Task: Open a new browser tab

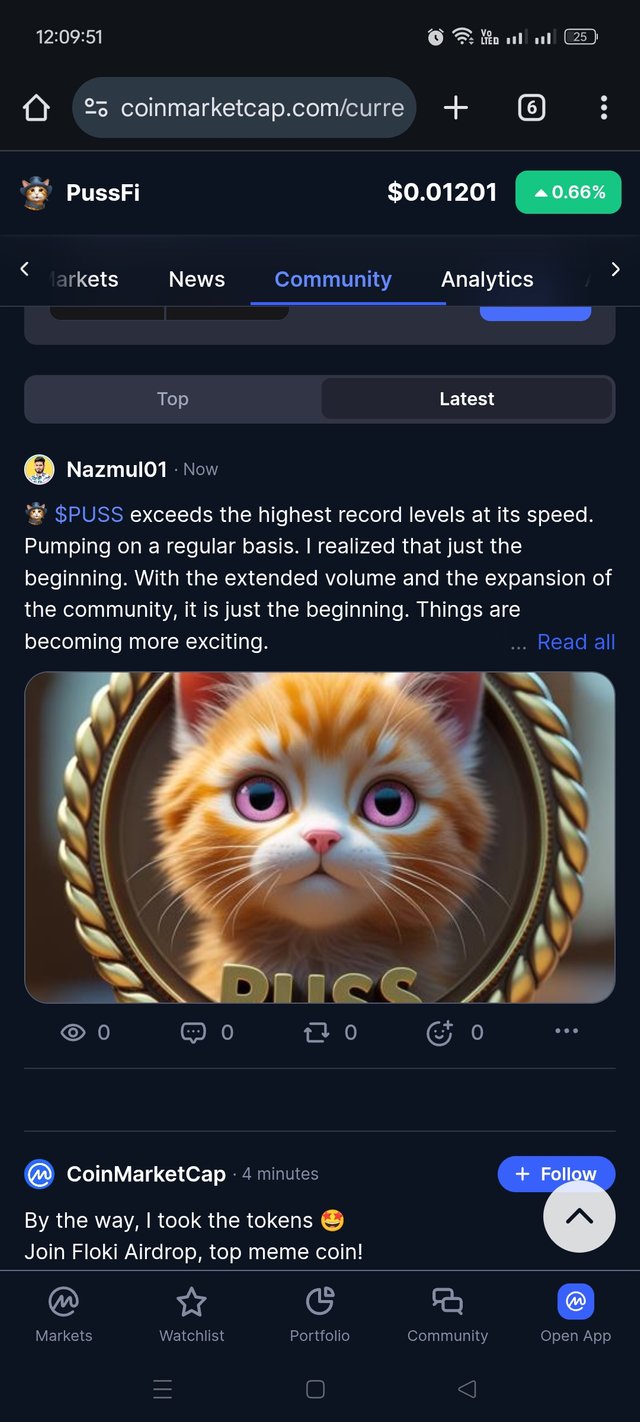Action: [x=456, y=108]
